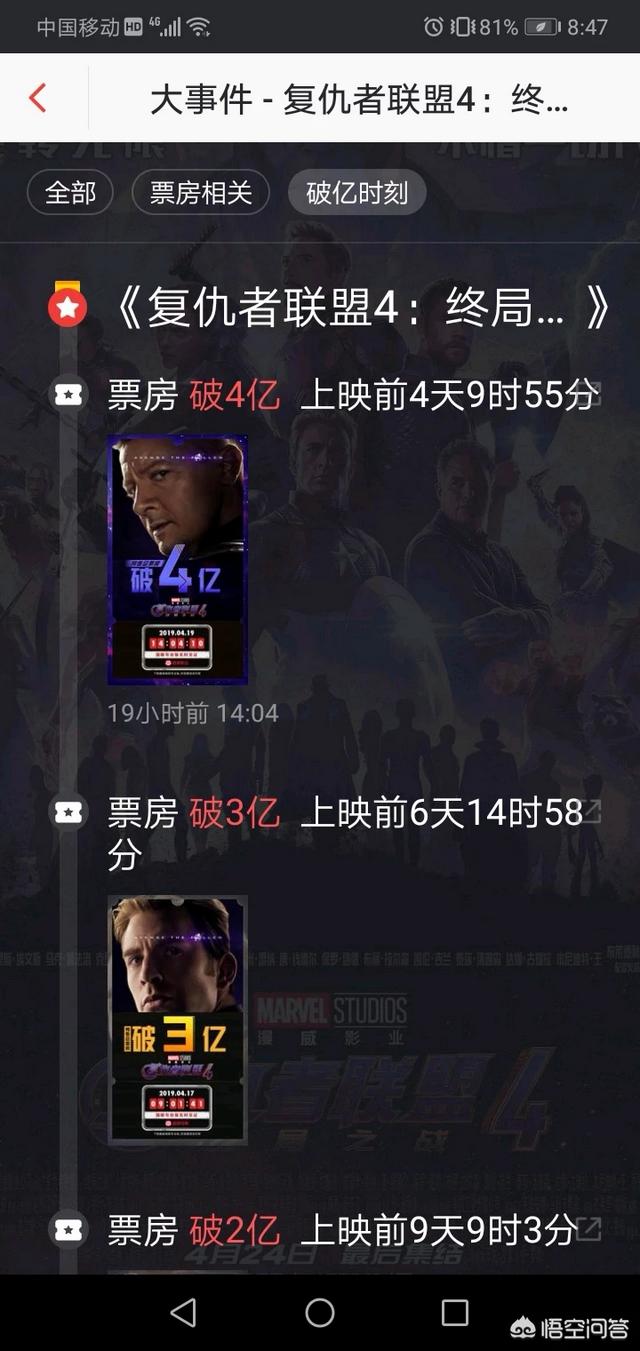
Task: Open the 破3亿 poster image
Action: coord(178,1019)
